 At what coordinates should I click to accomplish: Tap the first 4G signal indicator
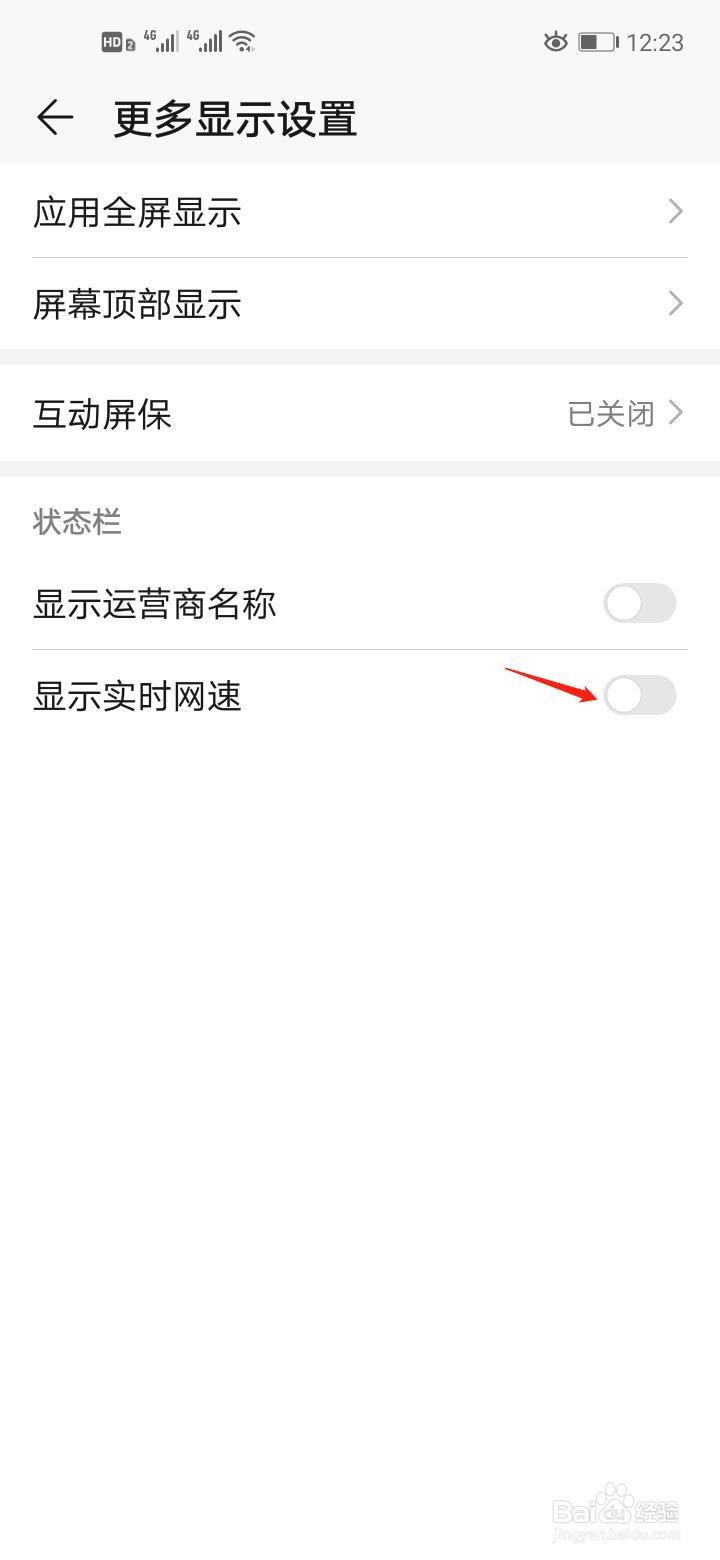click(160, 40)
